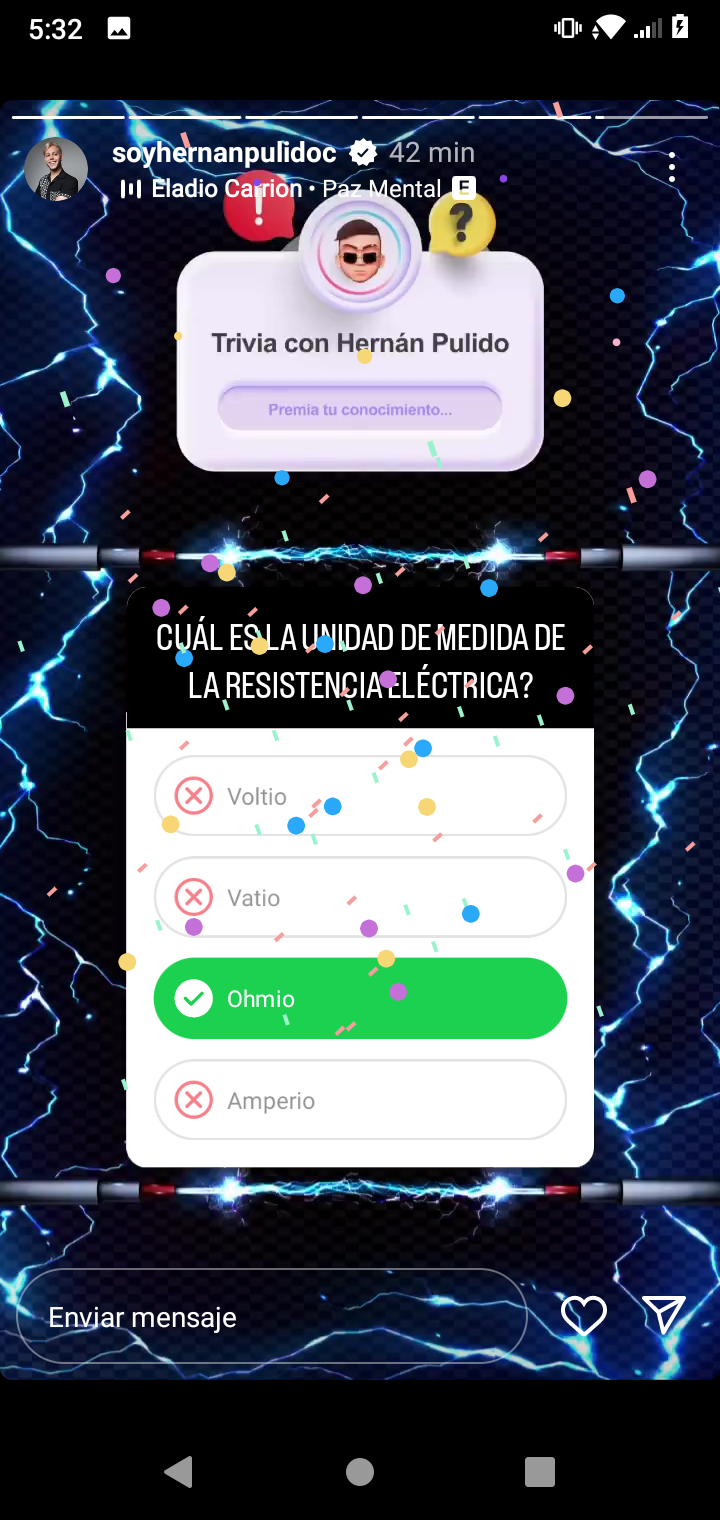Open the story overflow menu
The image size is (720, 1520).
[672, 168]
